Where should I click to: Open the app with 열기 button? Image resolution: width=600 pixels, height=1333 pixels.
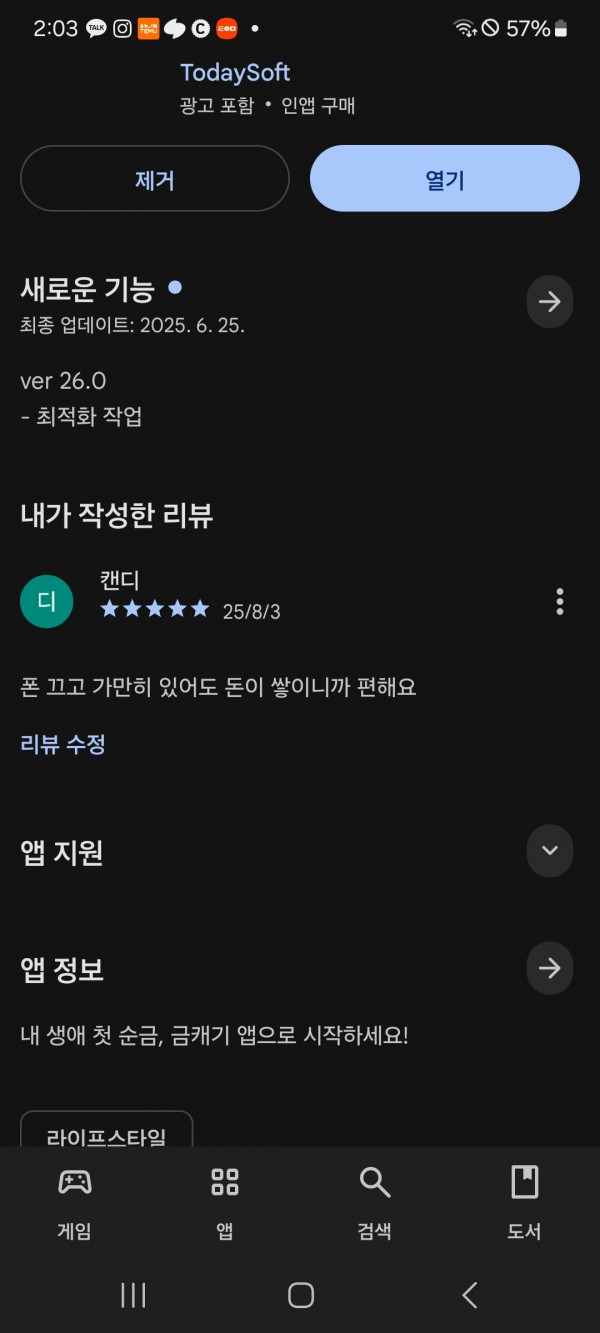point(445,179)
